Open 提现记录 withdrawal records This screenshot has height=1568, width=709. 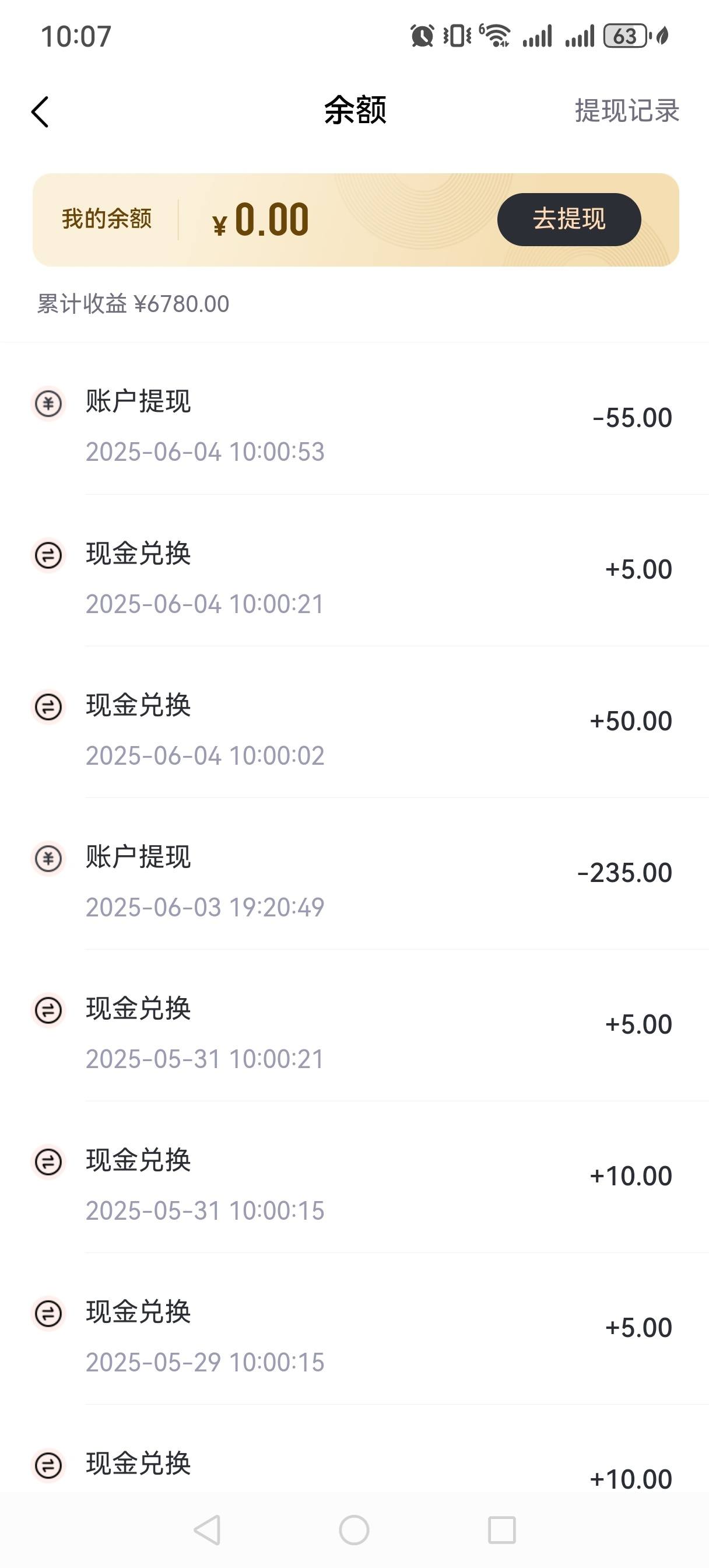[x=627, y=111]
